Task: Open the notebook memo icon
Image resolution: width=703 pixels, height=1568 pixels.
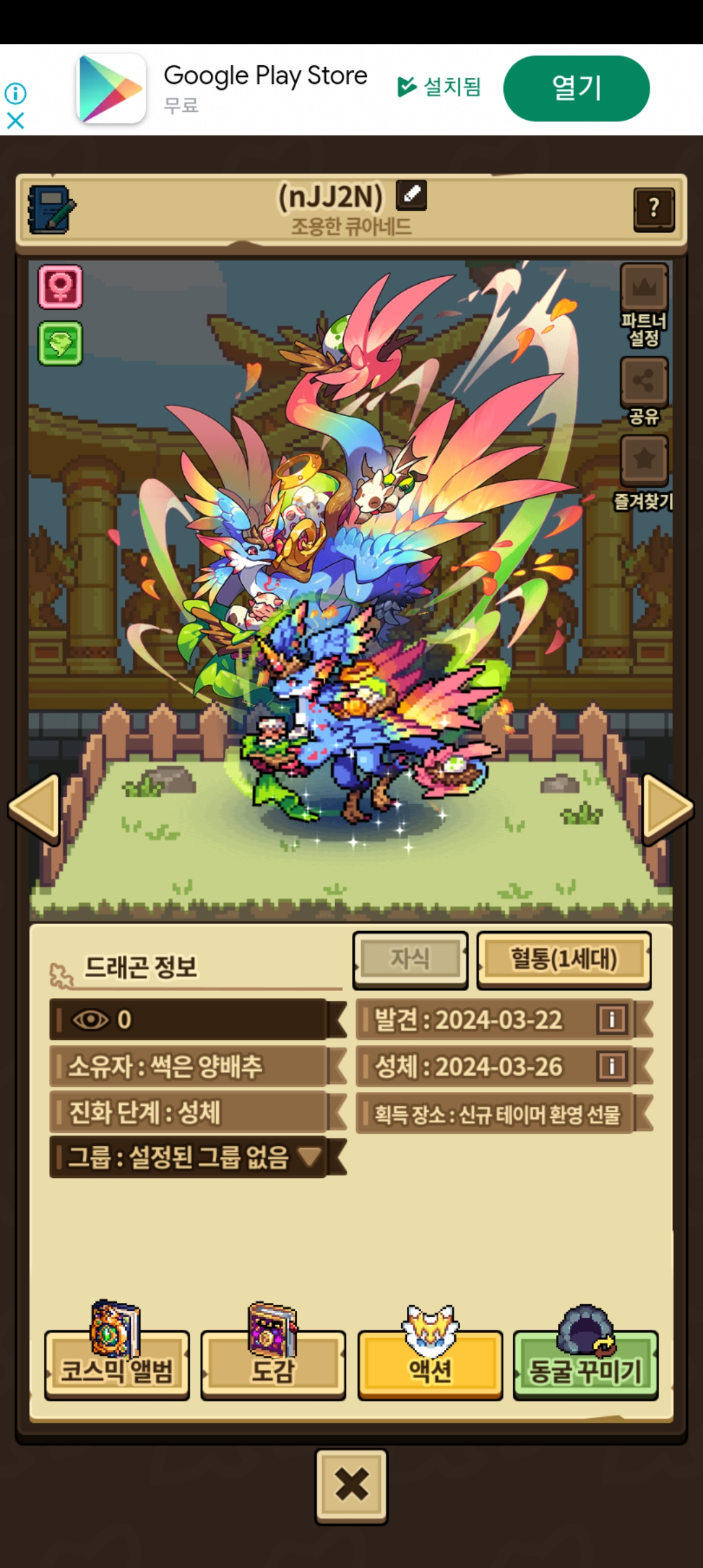Action: click(51, 209)
